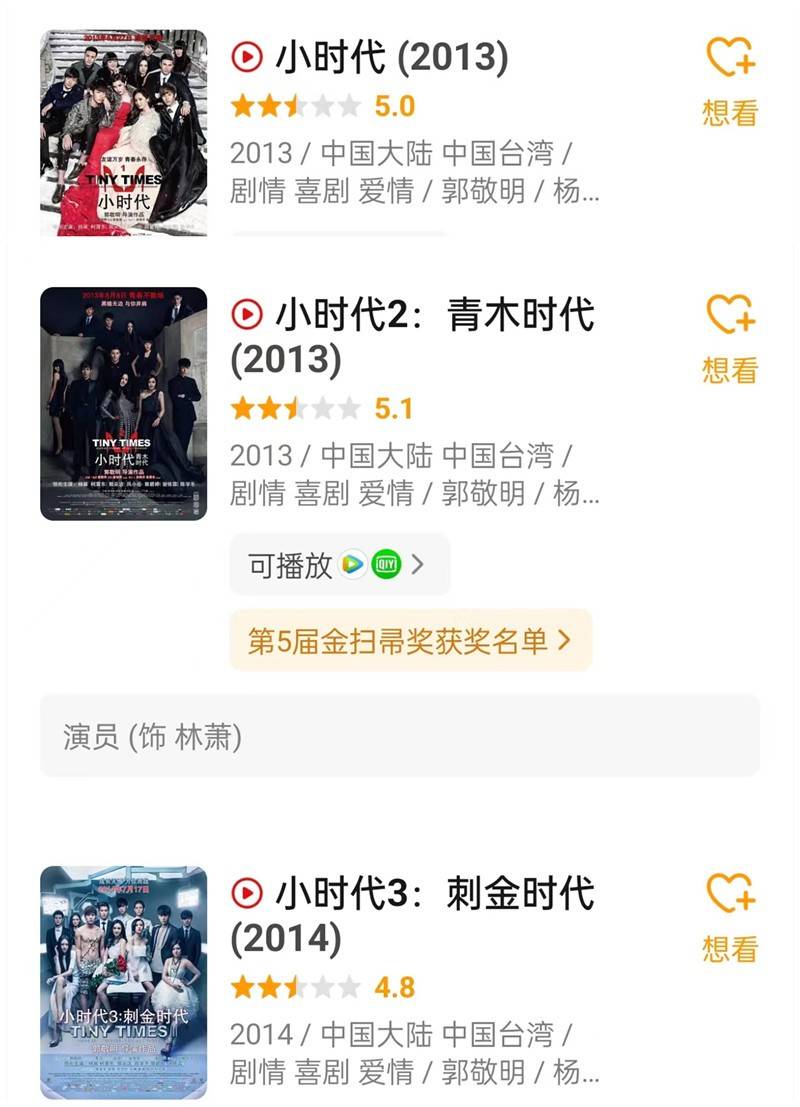The width and height of the screenshot is (800, 1107).
Task: Open the 可播放 streaming sources chip
Action: [x=339, y=565]
